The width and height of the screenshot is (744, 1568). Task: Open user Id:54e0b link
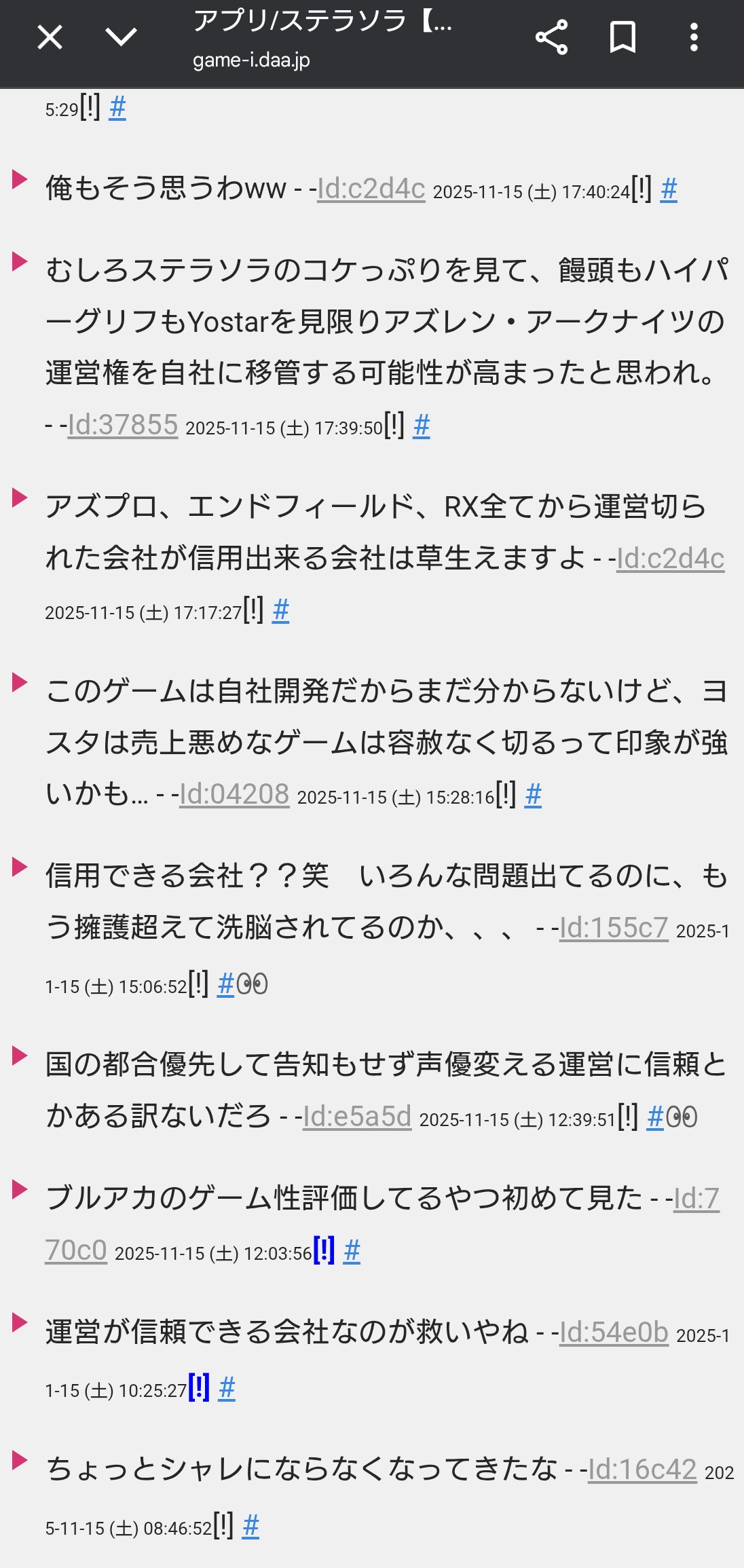(614, 1332)
